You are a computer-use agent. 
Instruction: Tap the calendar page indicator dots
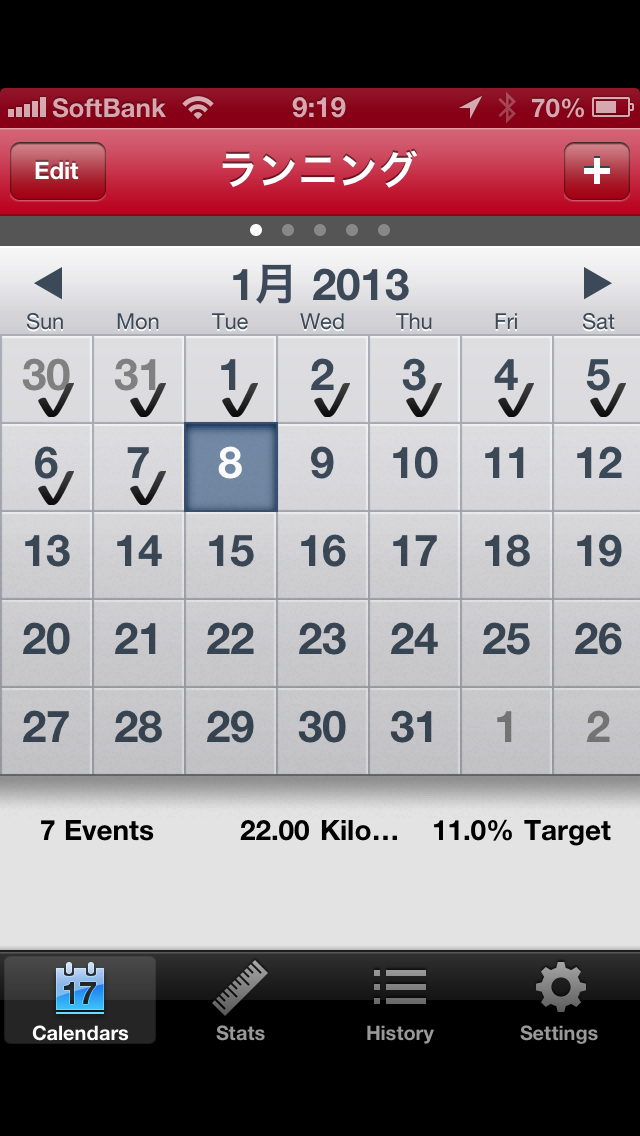coord(320,230)
